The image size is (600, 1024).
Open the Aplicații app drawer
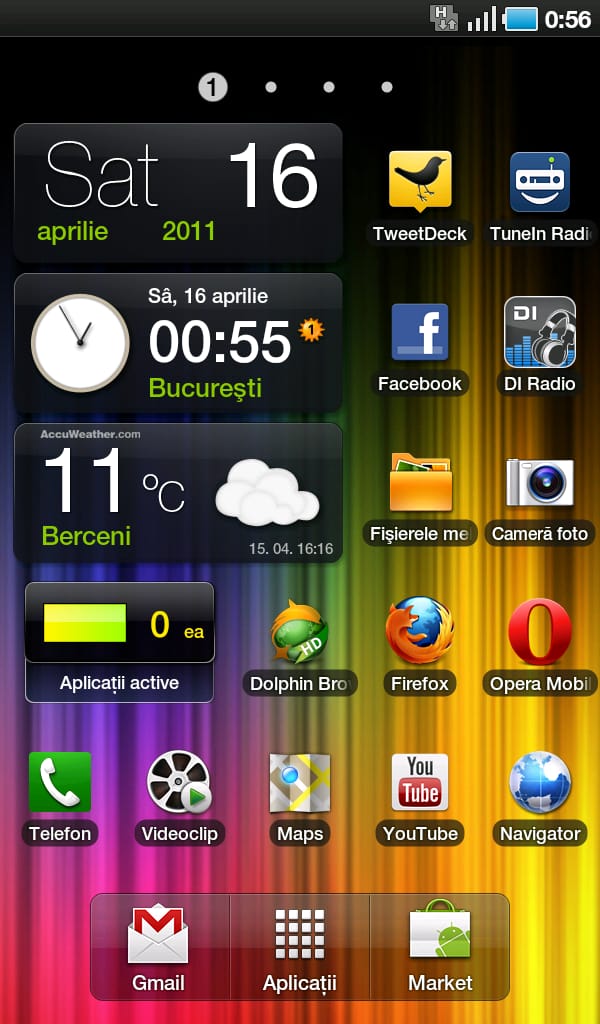tap(300, 947)
